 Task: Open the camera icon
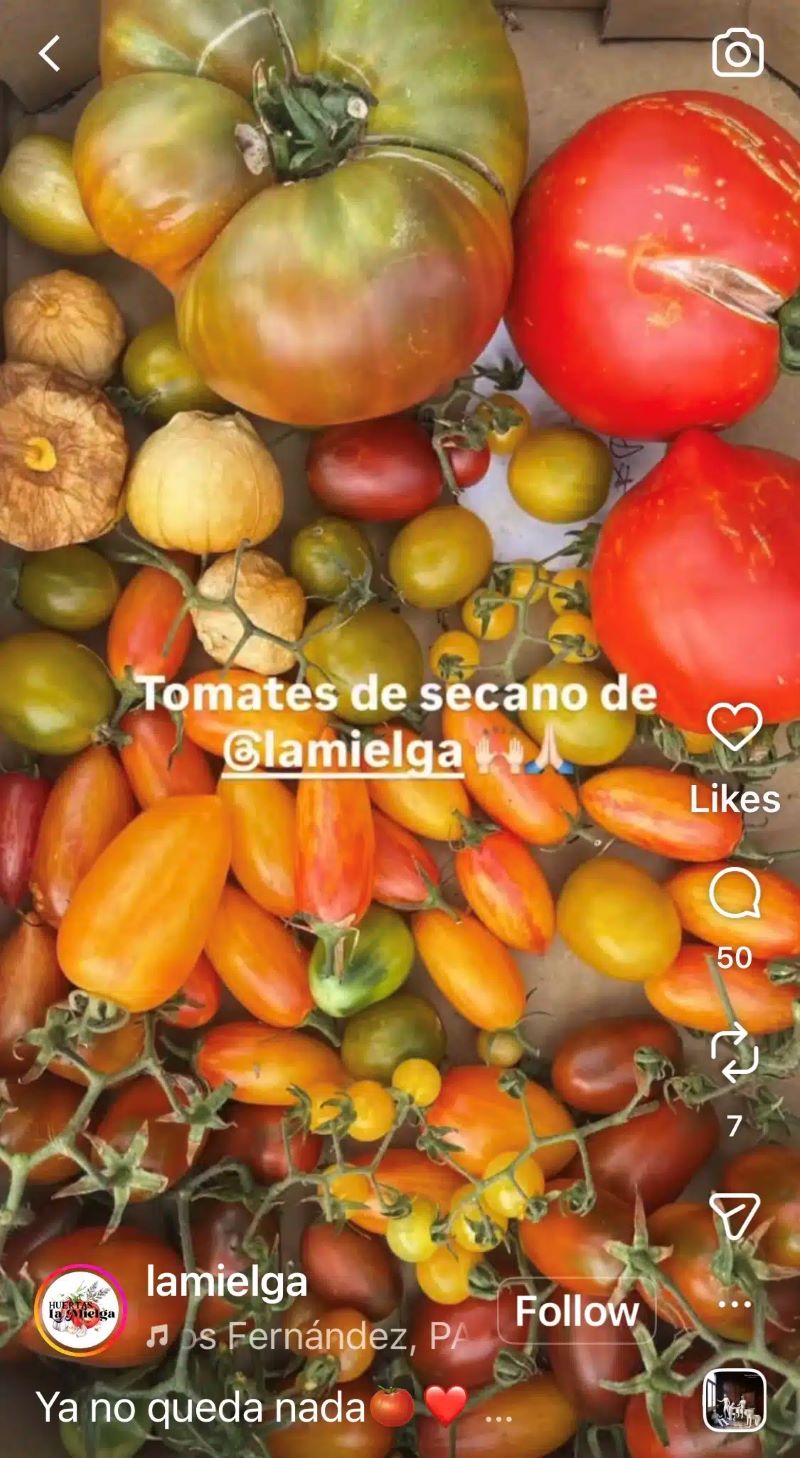[737, 53]
